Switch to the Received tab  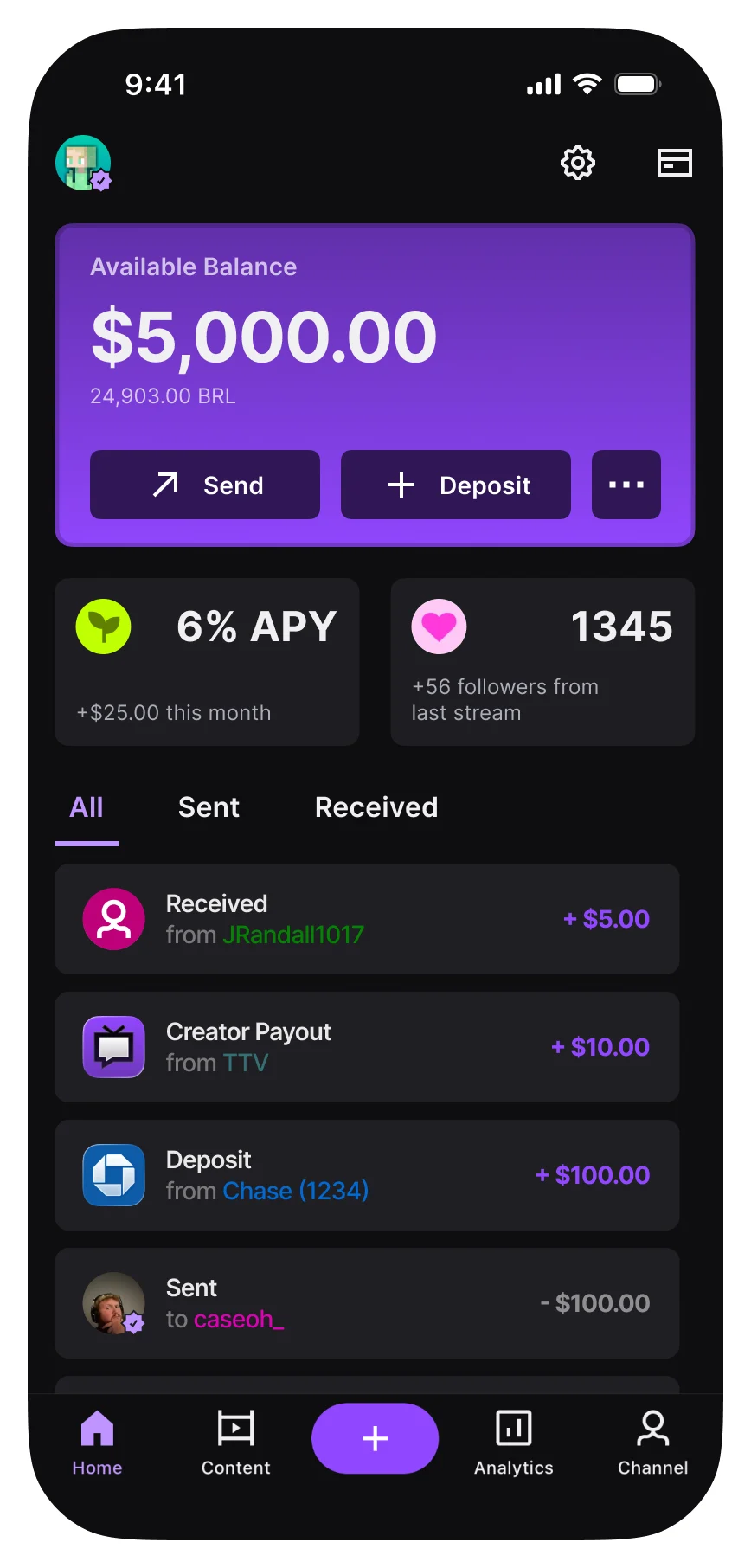[x=376, y=807]
